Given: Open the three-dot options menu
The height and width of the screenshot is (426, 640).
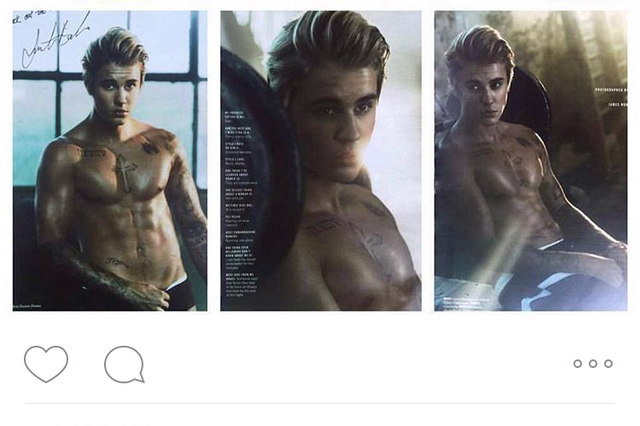Looking at the screenshot, I should pos(592,364).
